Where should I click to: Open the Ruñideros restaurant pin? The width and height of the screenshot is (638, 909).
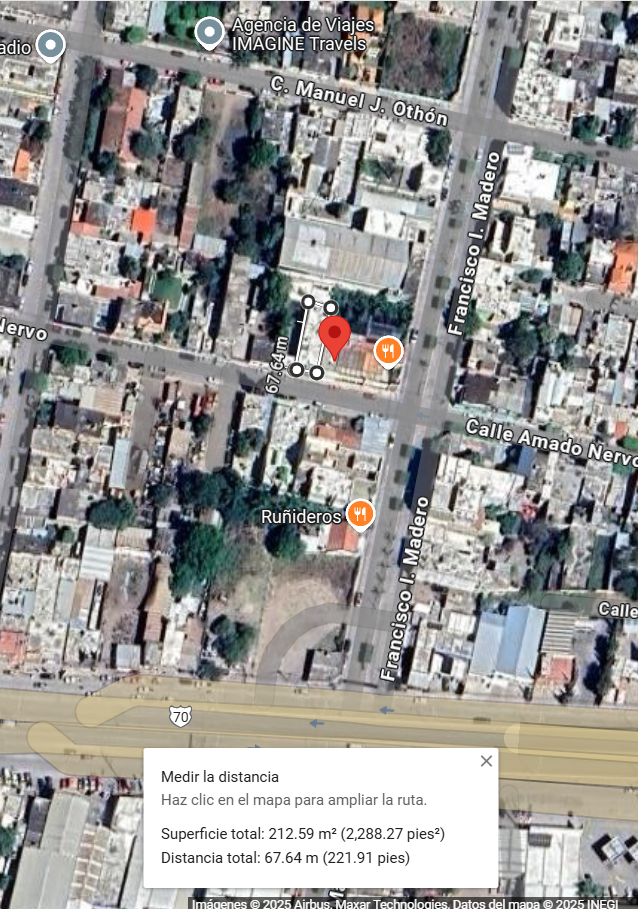360,515
